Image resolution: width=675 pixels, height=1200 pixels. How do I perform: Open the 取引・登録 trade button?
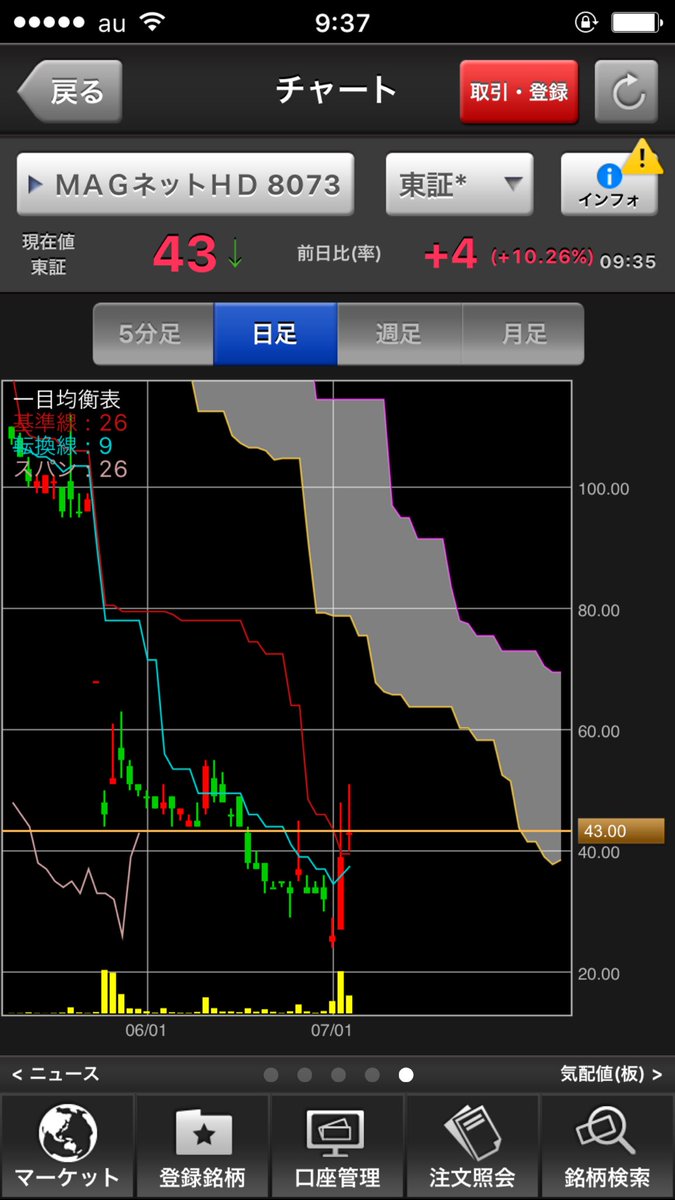(x=519, y=92)
